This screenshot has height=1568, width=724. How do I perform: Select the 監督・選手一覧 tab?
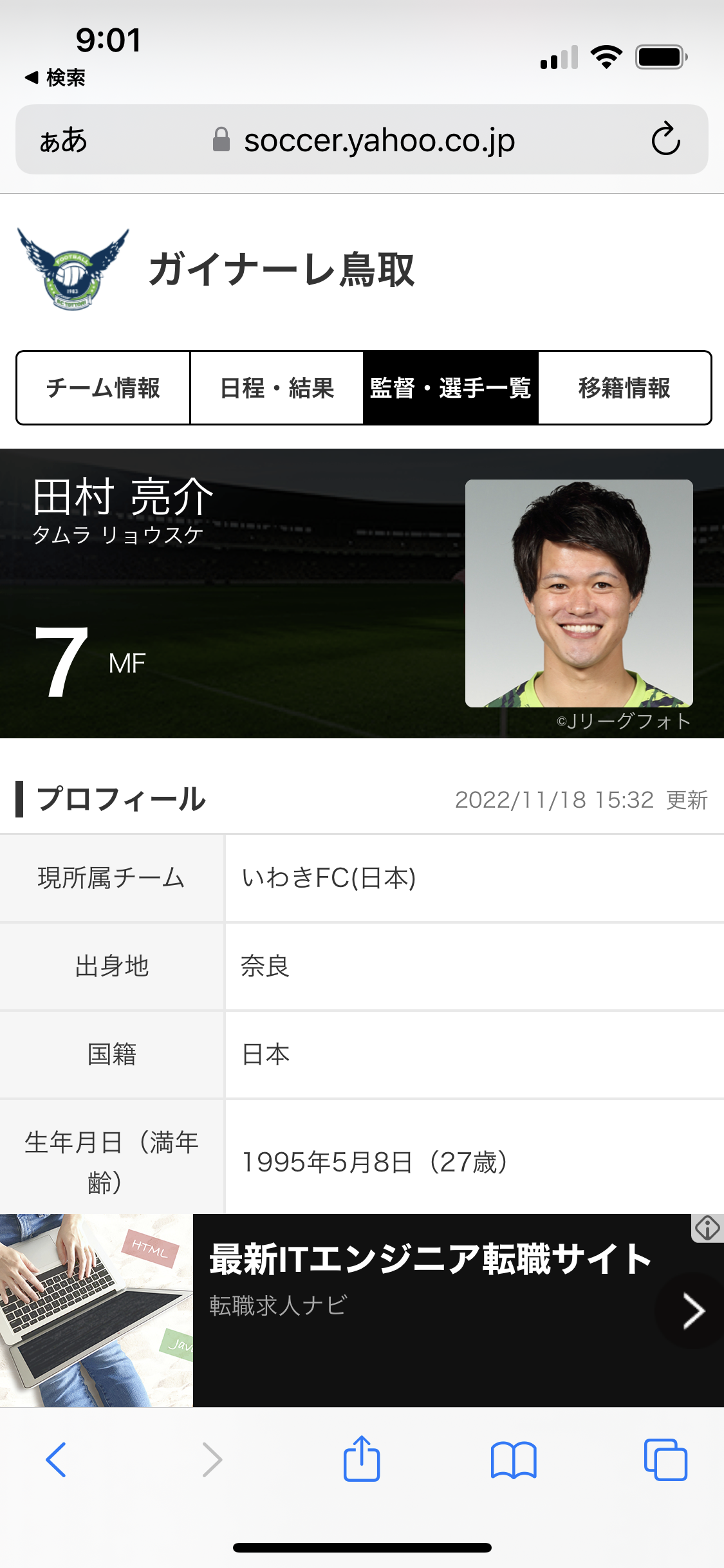tap(450, 388)
